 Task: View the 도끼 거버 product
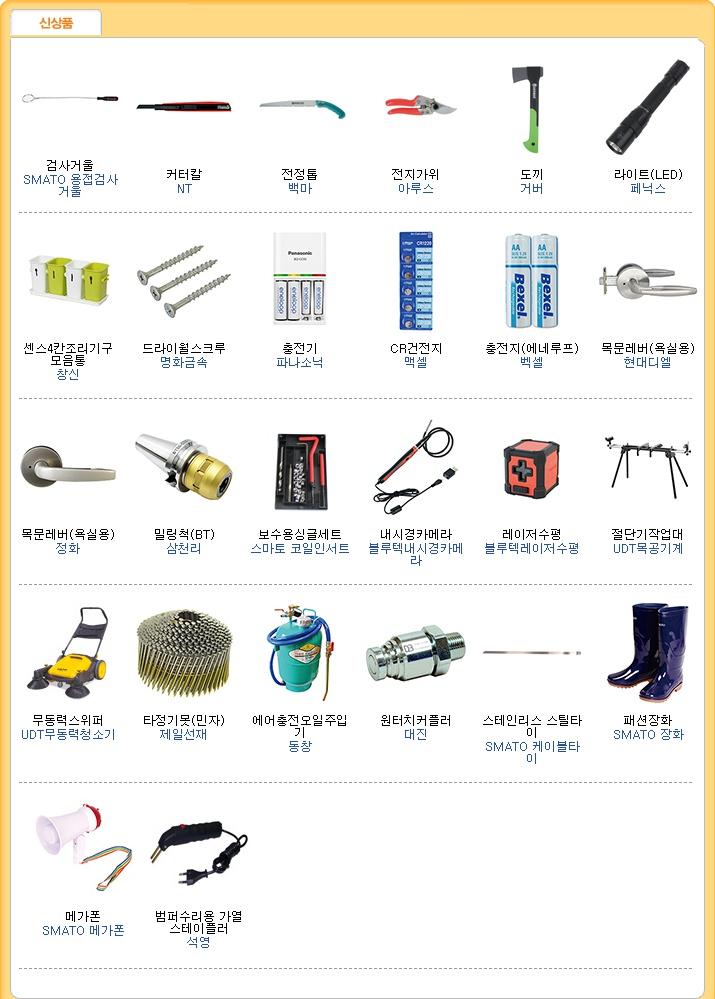tap(531, 105)
